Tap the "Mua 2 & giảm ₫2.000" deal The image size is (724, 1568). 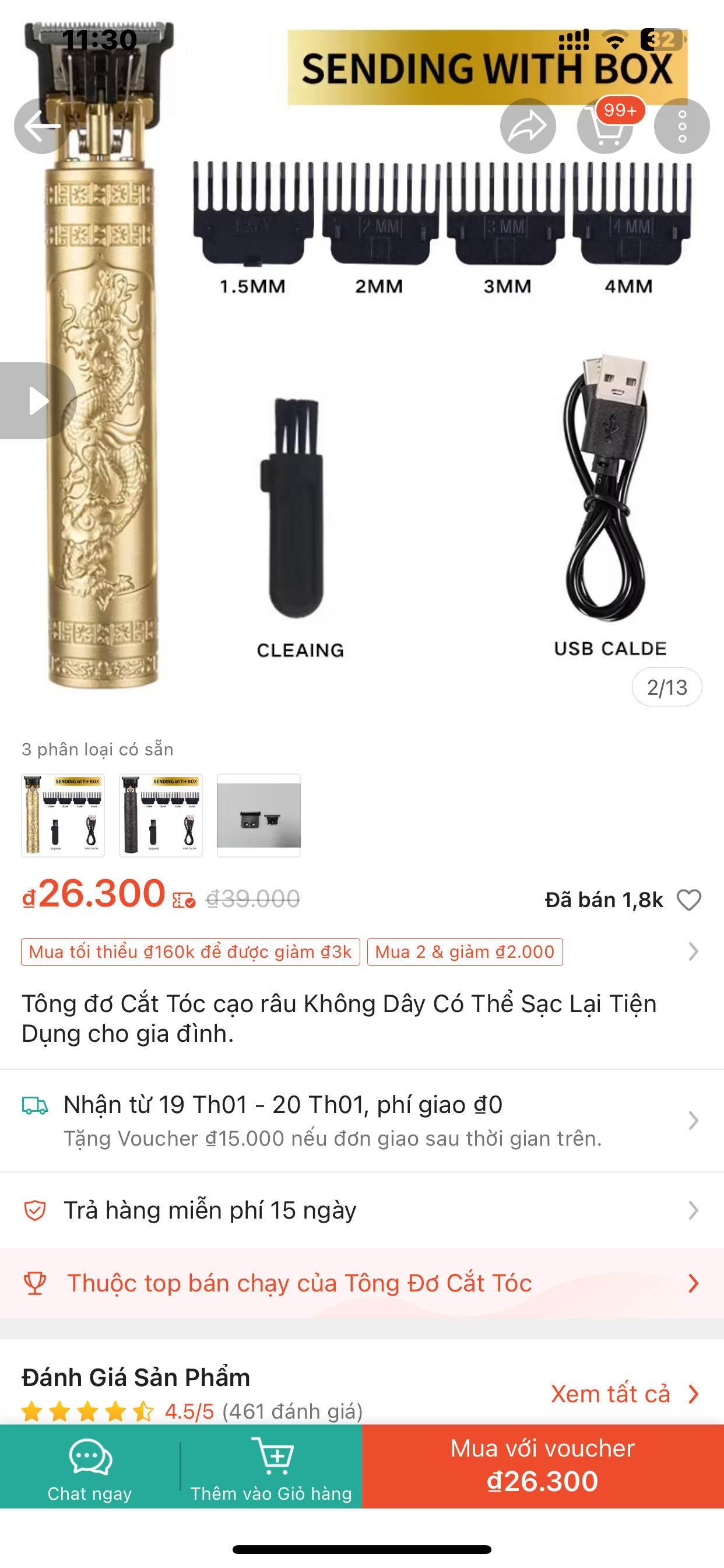pos(465,952)
